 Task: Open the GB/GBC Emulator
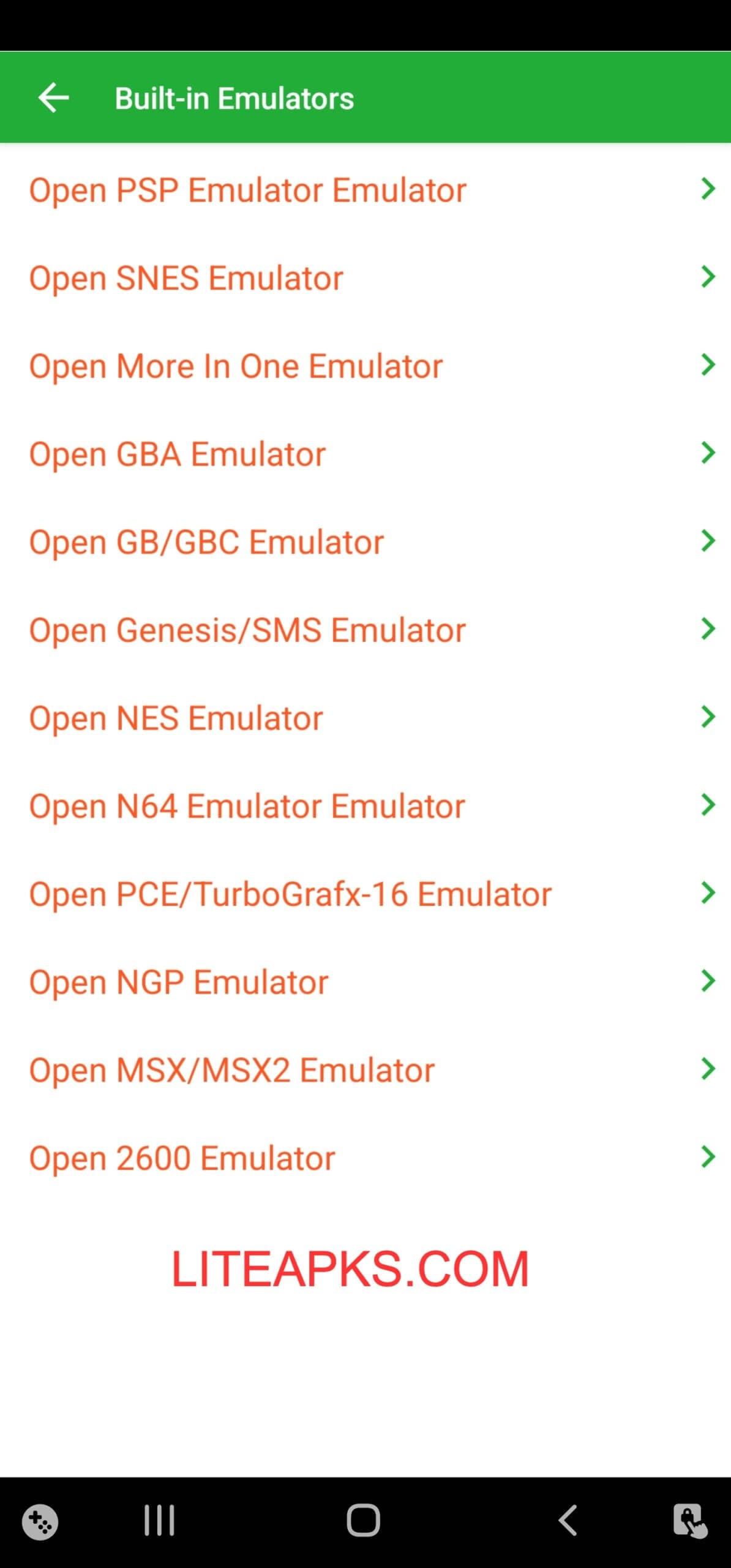pos(206,541)
